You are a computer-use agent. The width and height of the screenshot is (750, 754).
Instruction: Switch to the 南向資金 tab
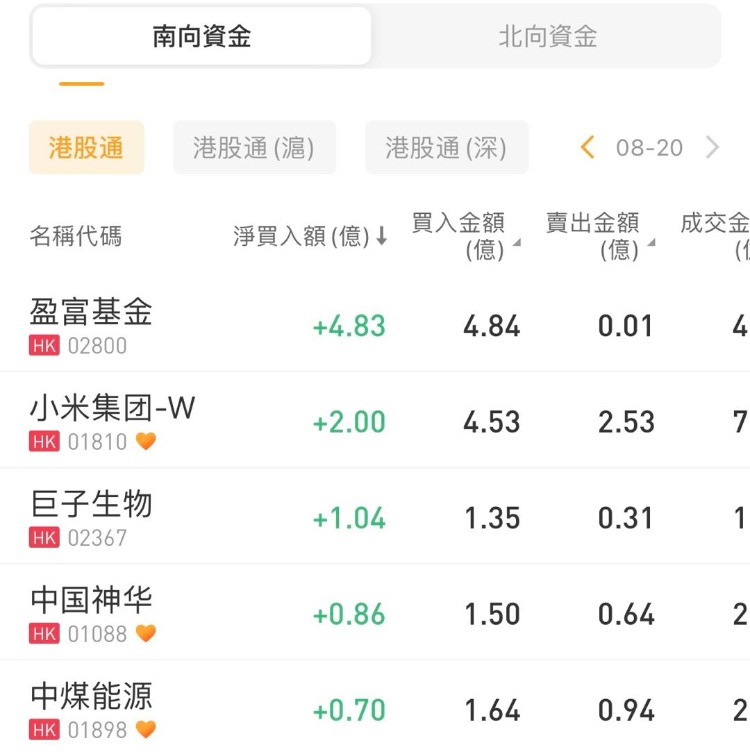[x=201, y=37]
